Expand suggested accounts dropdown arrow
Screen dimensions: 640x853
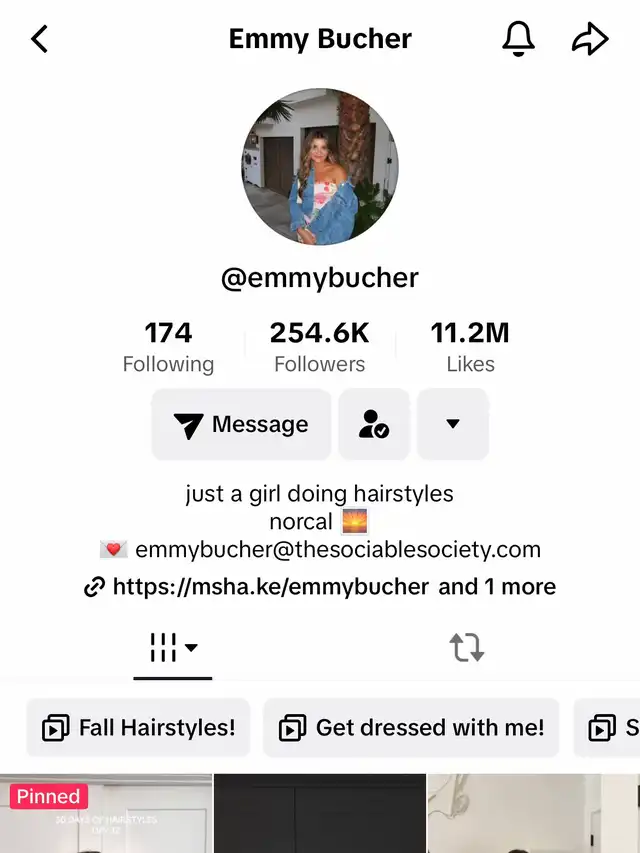coord(452,424)
